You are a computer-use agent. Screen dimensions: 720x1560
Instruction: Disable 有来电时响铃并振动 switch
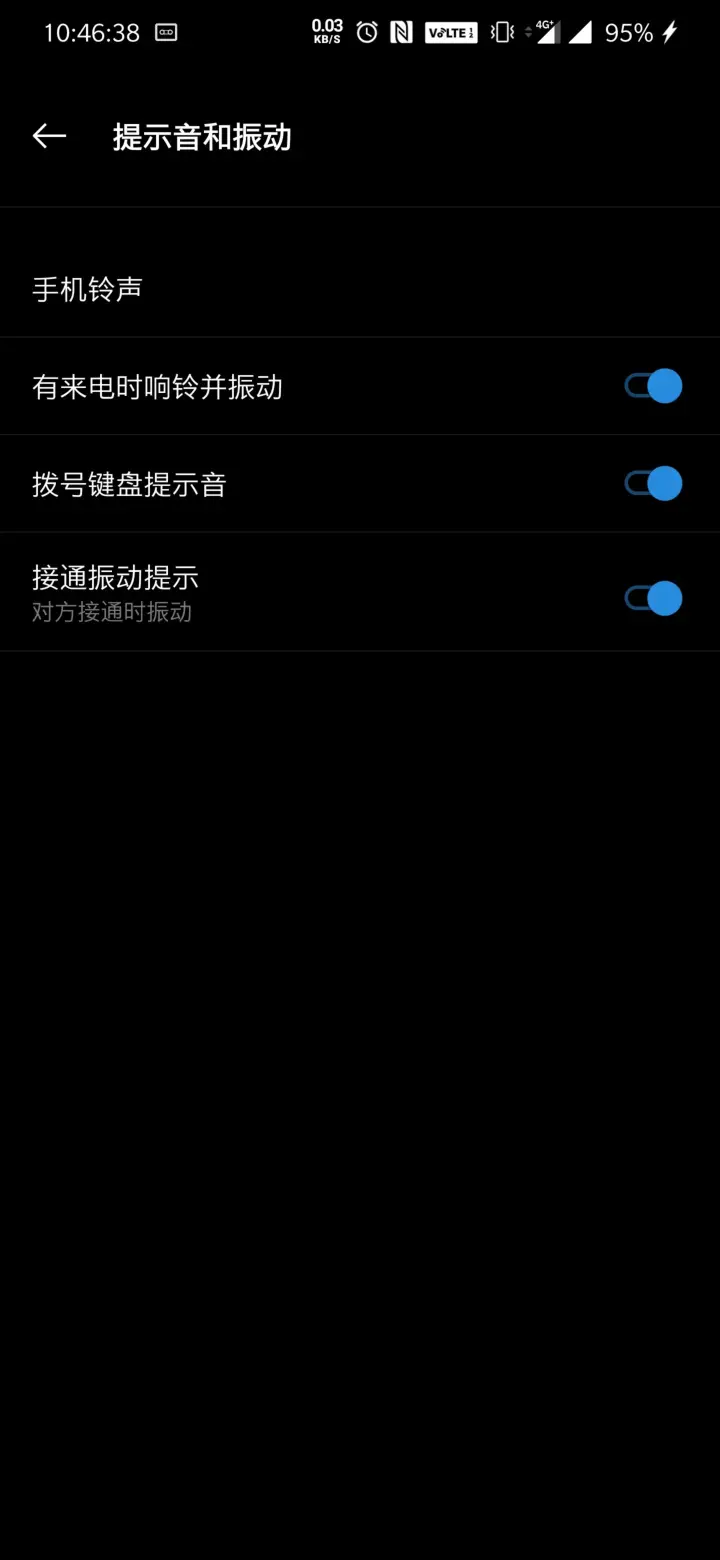click(652, 385)
